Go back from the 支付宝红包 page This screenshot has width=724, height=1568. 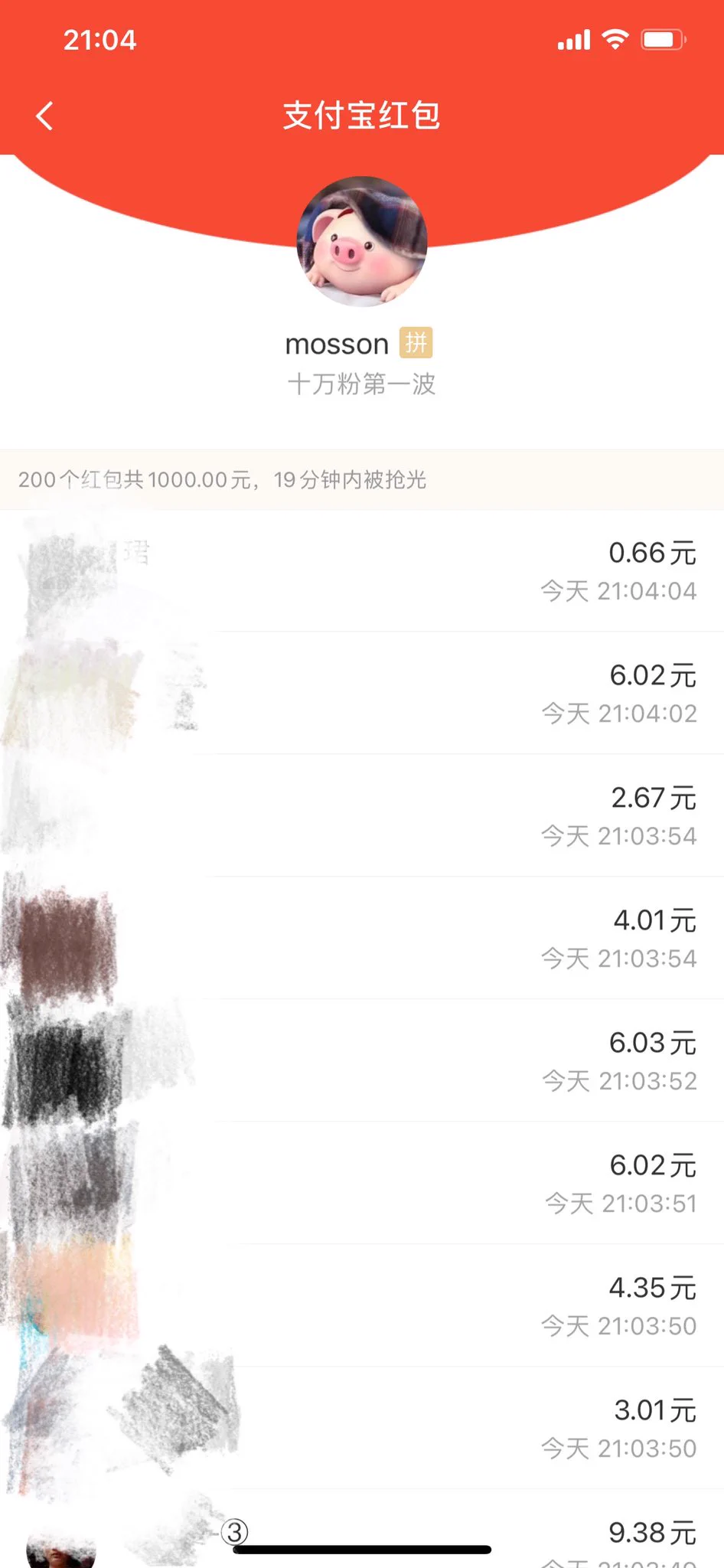(x=45, y=116)
